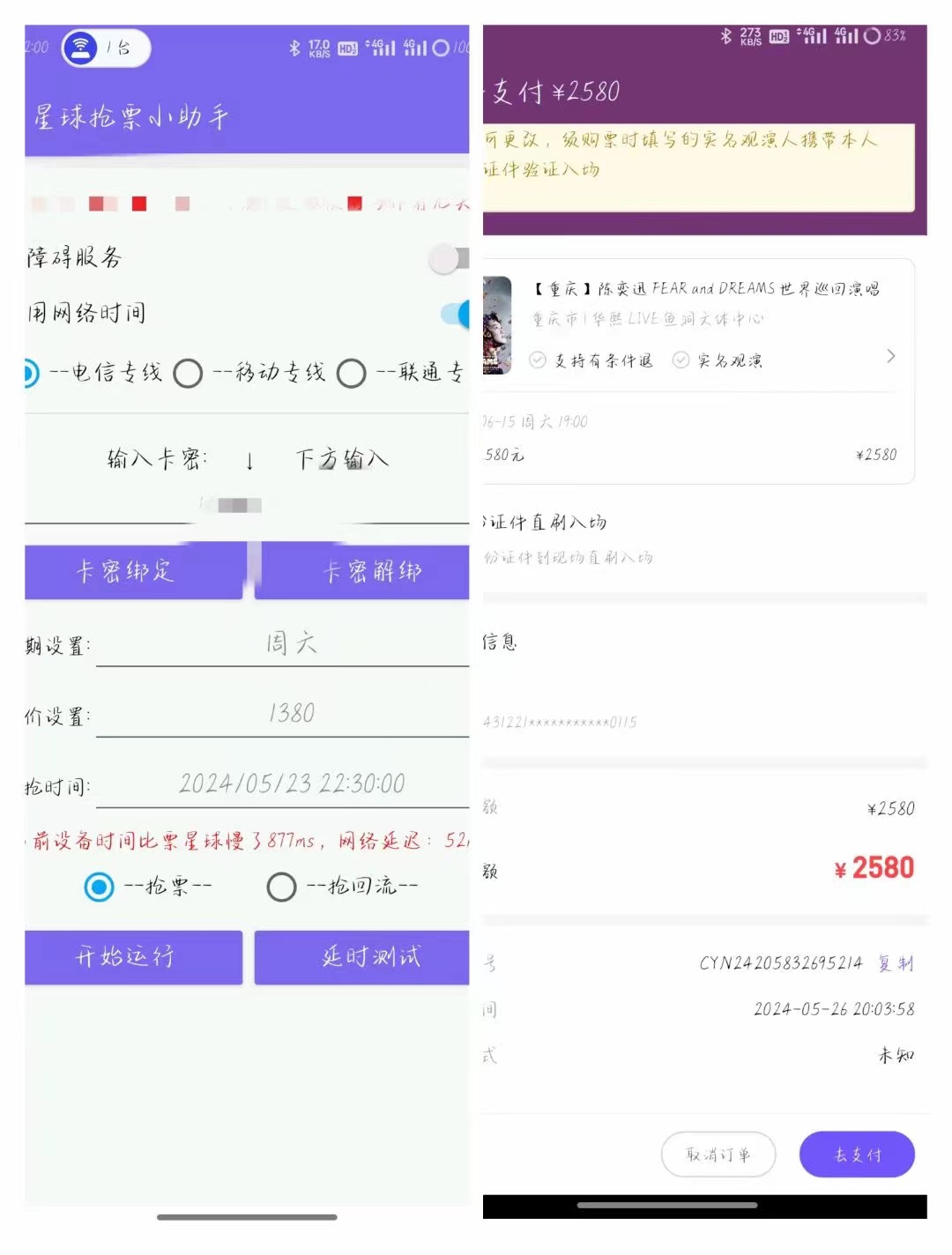Start the task with 开始运行
952x1255 pixels.
(133, 957)
